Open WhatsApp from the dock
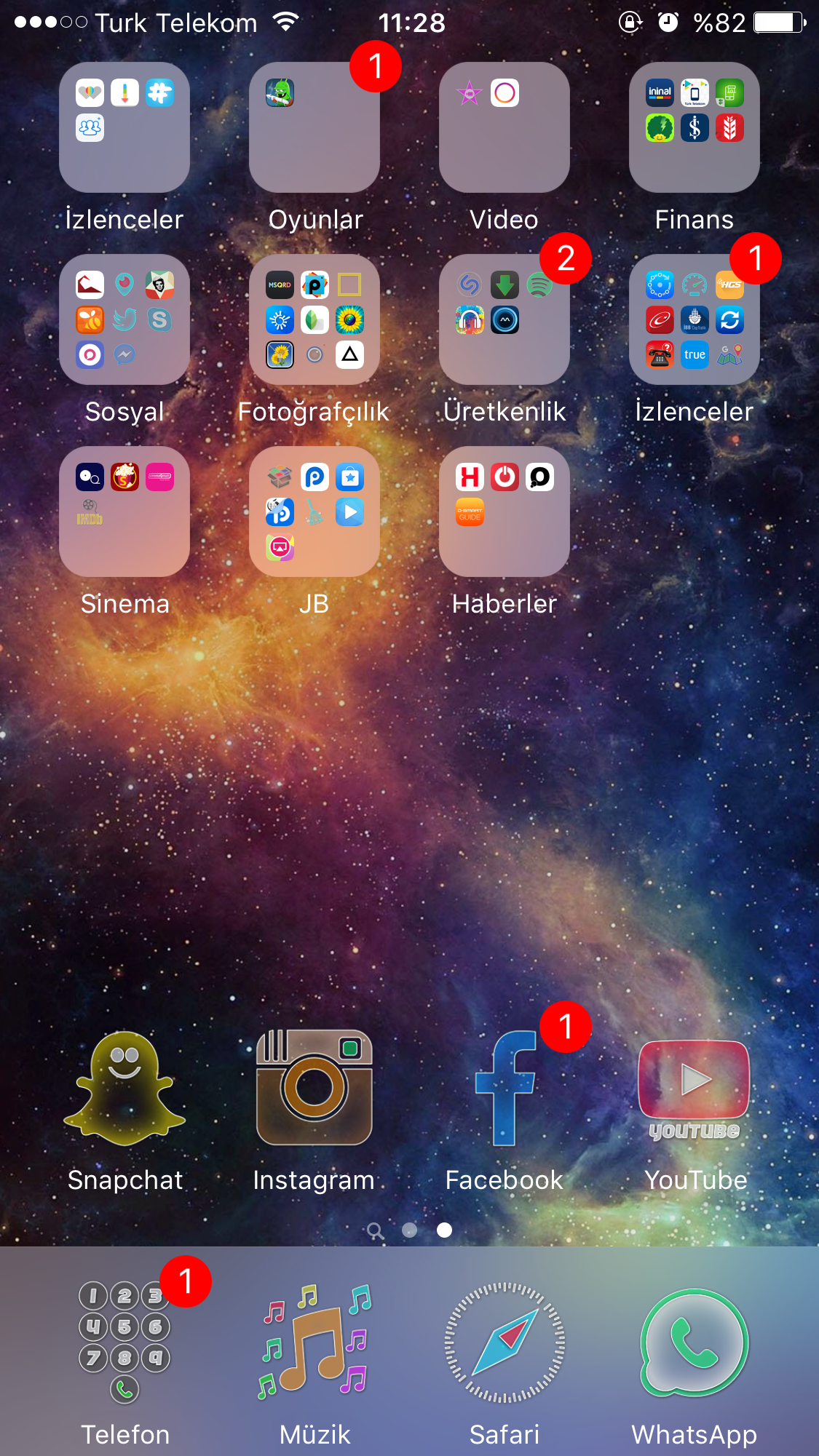Screen dimensions: 819x1456 695,1342
